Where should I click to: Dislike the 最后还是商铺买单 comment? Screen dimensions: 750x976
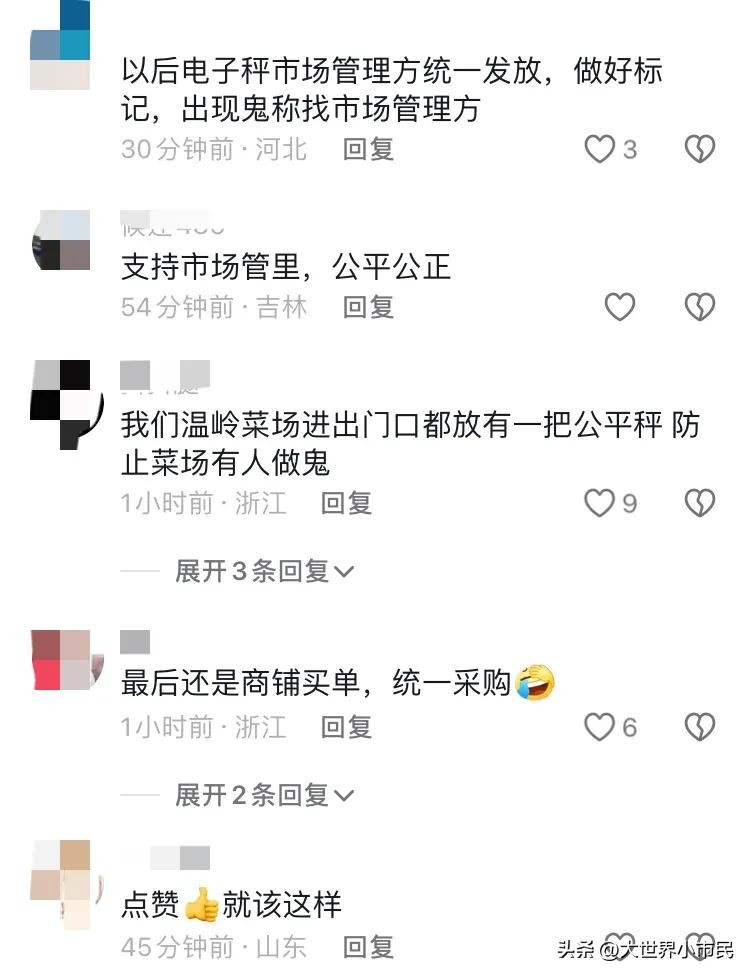(699, 727)
